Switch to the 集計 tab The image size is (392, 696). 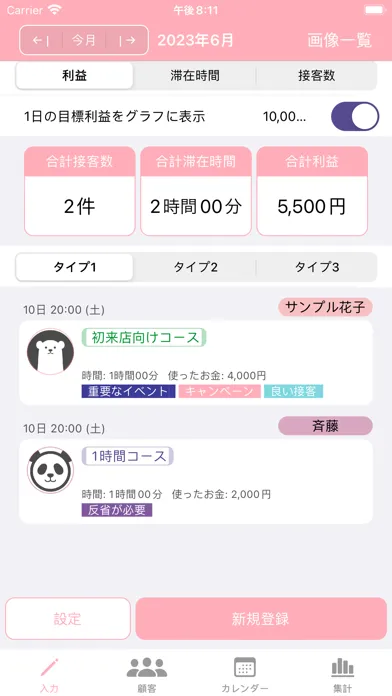[x=343, y=675]
